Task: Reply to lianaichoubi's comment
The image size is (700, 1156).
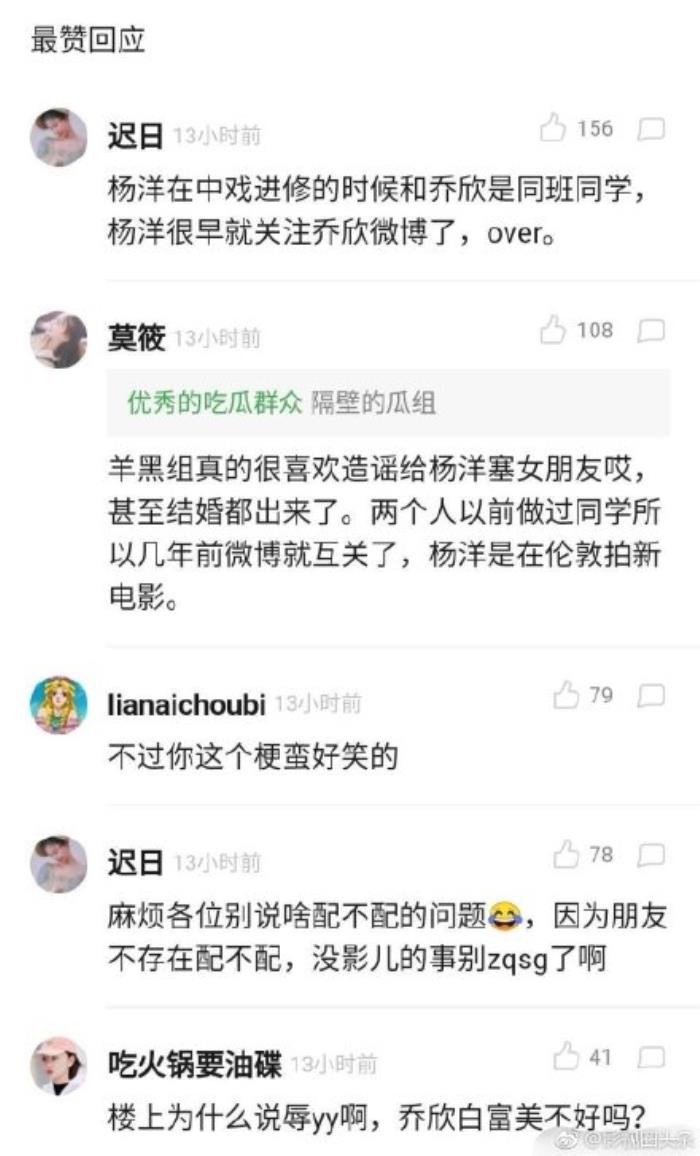Action: point(651,696)
